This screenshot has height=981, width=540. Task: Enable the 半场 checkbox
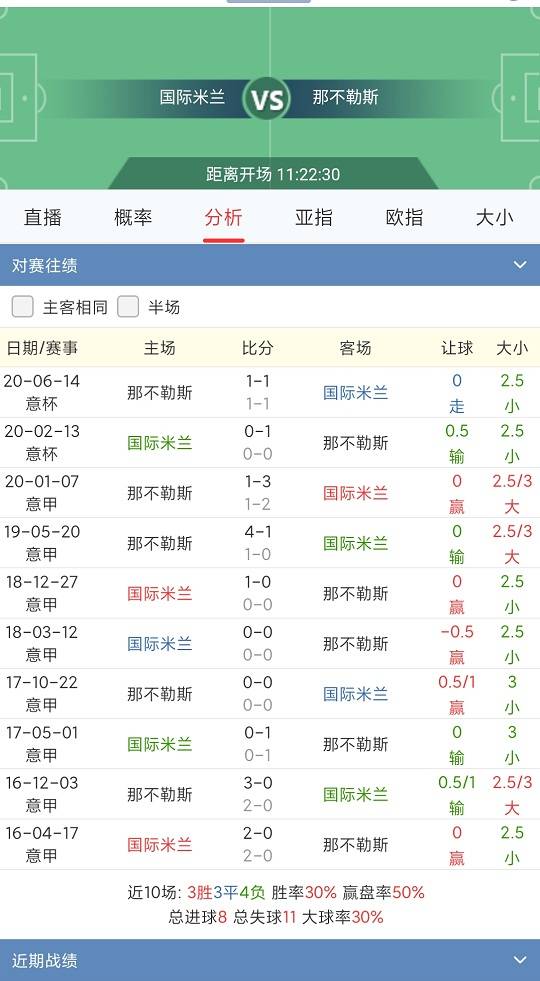click(x=128, y=307)
